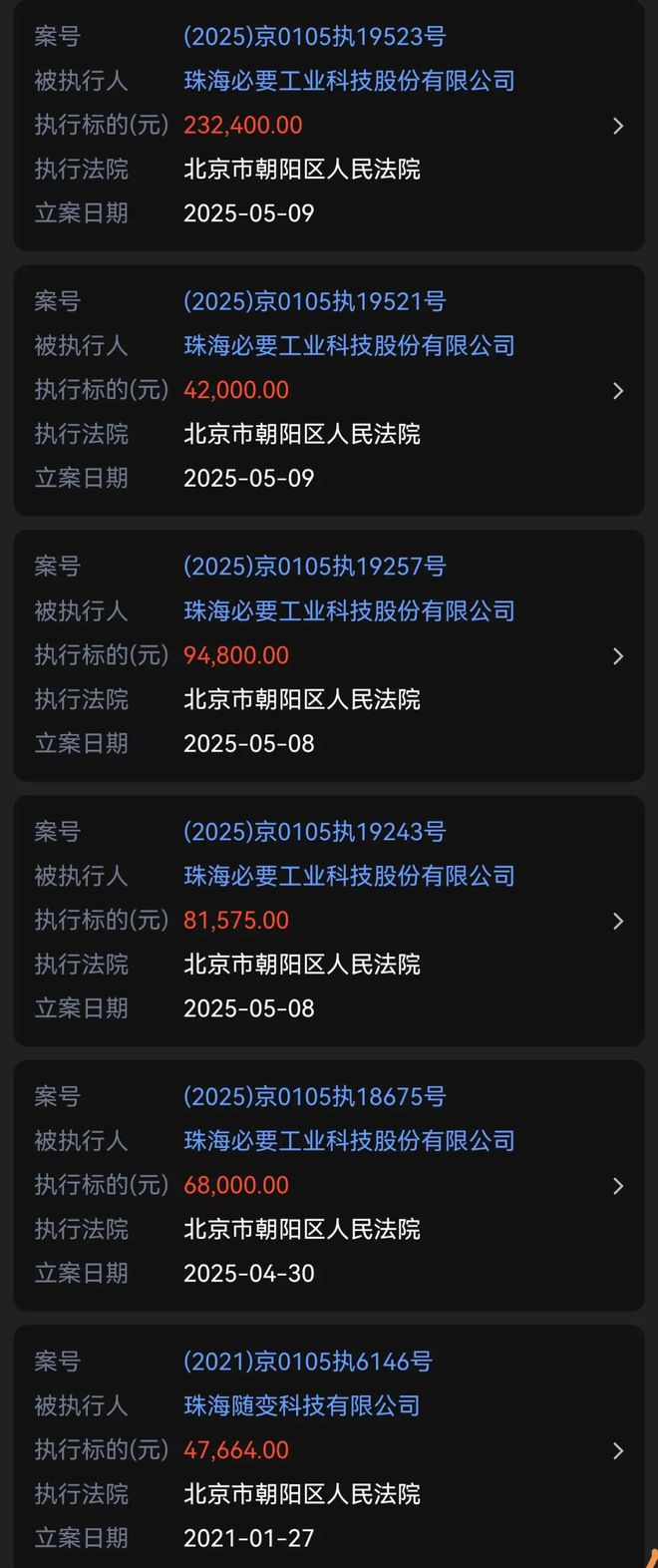Screen dimensions: 658x1568
Task: Tap the chevron on the 232,400.00 card
Action: pyautogui.click(x=618, y=126)
